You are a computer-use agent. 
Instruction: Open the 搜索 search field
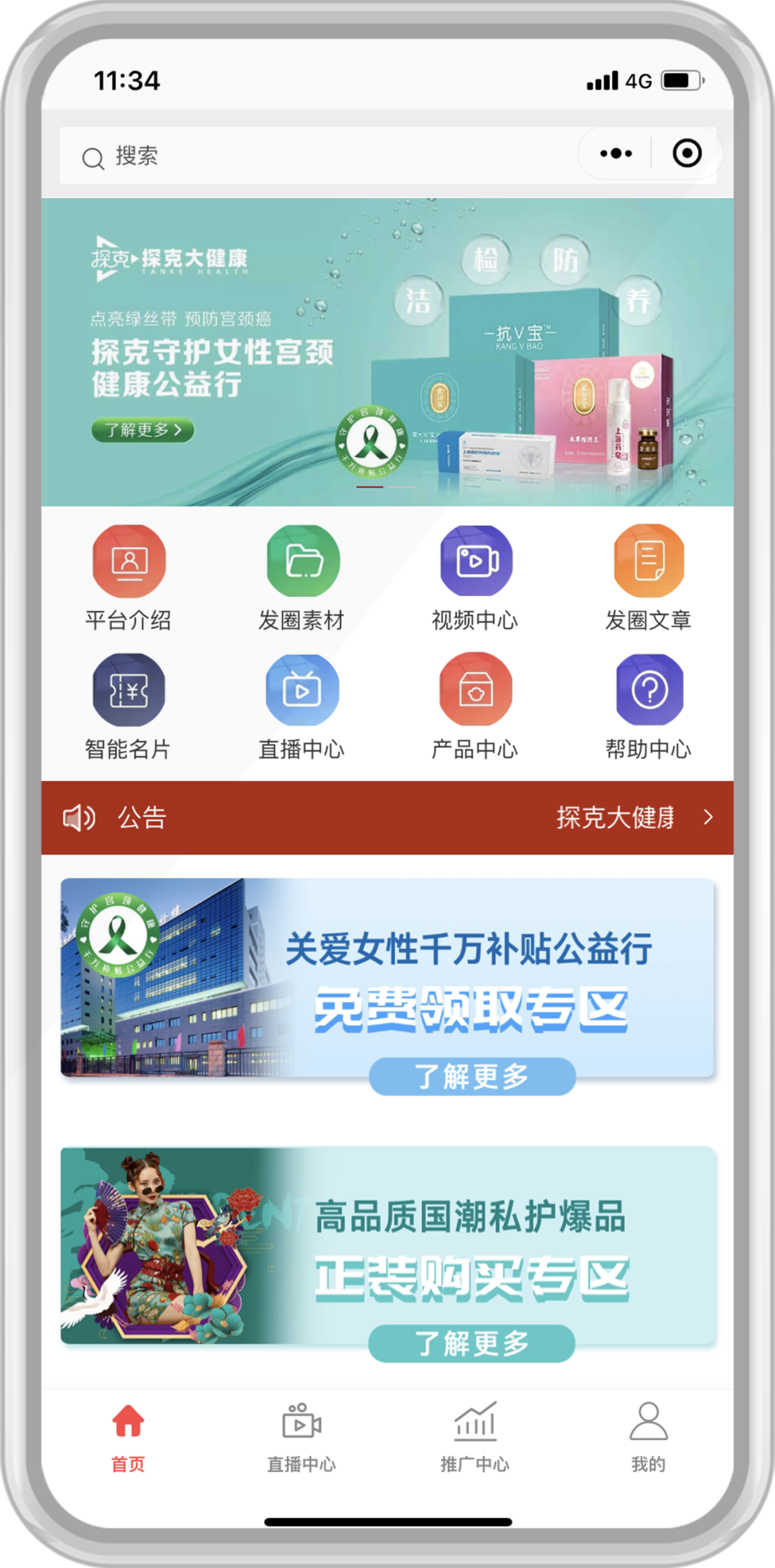click(287, 156)
